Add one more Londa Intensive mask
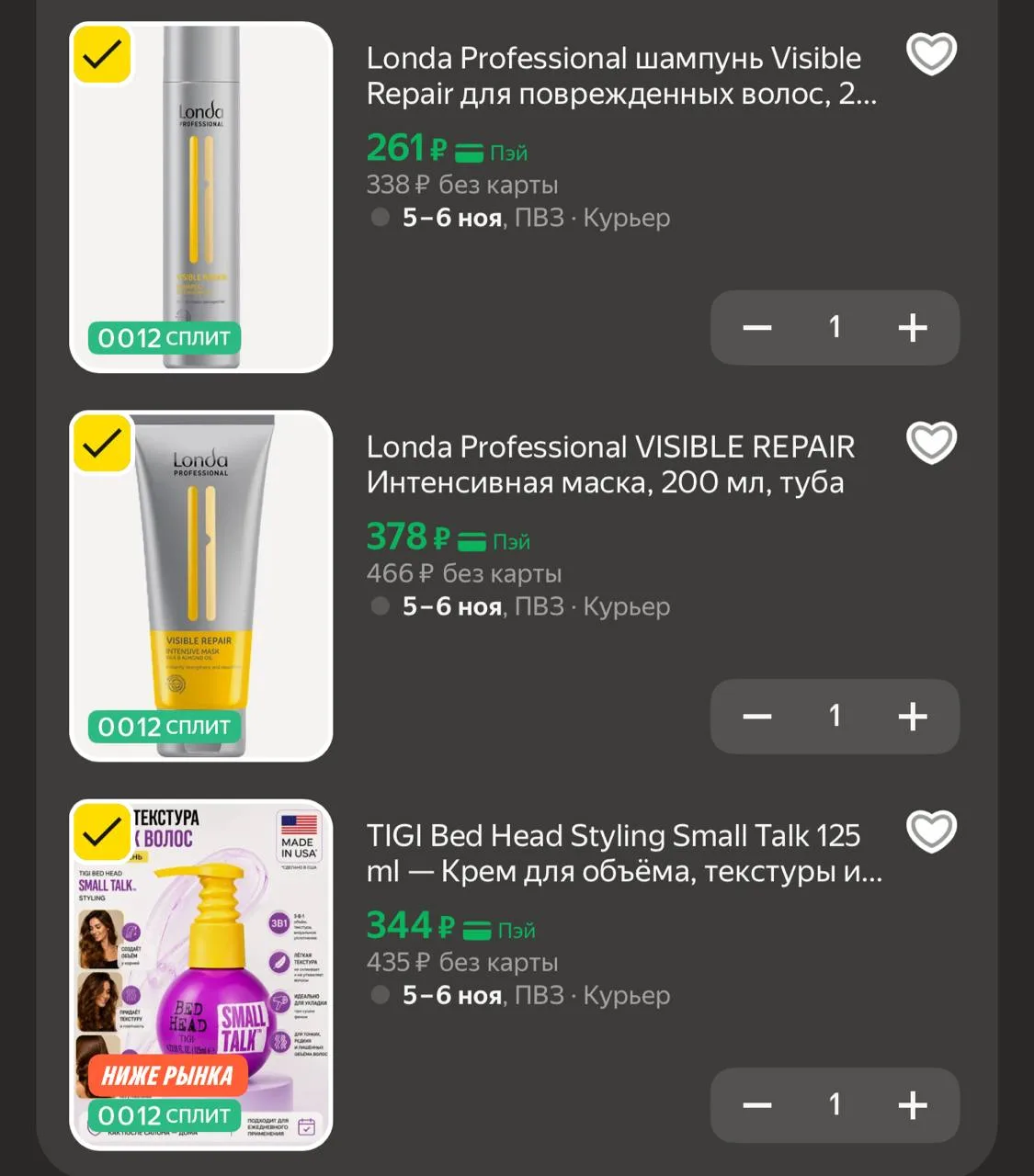Image resolution: width=1034 pixels, height=1176 pixels. point(913,716)
